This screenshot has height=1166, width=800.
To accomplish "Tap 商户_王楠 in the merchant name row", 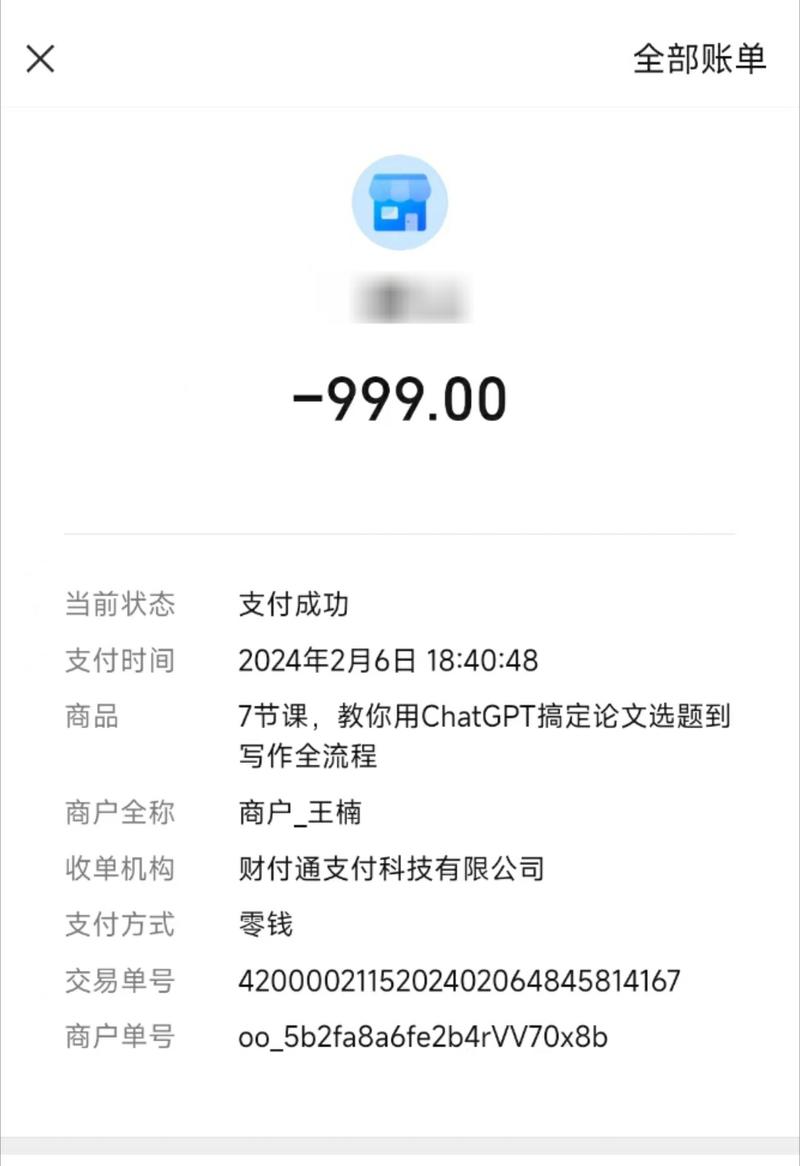I will click(300, 814).
